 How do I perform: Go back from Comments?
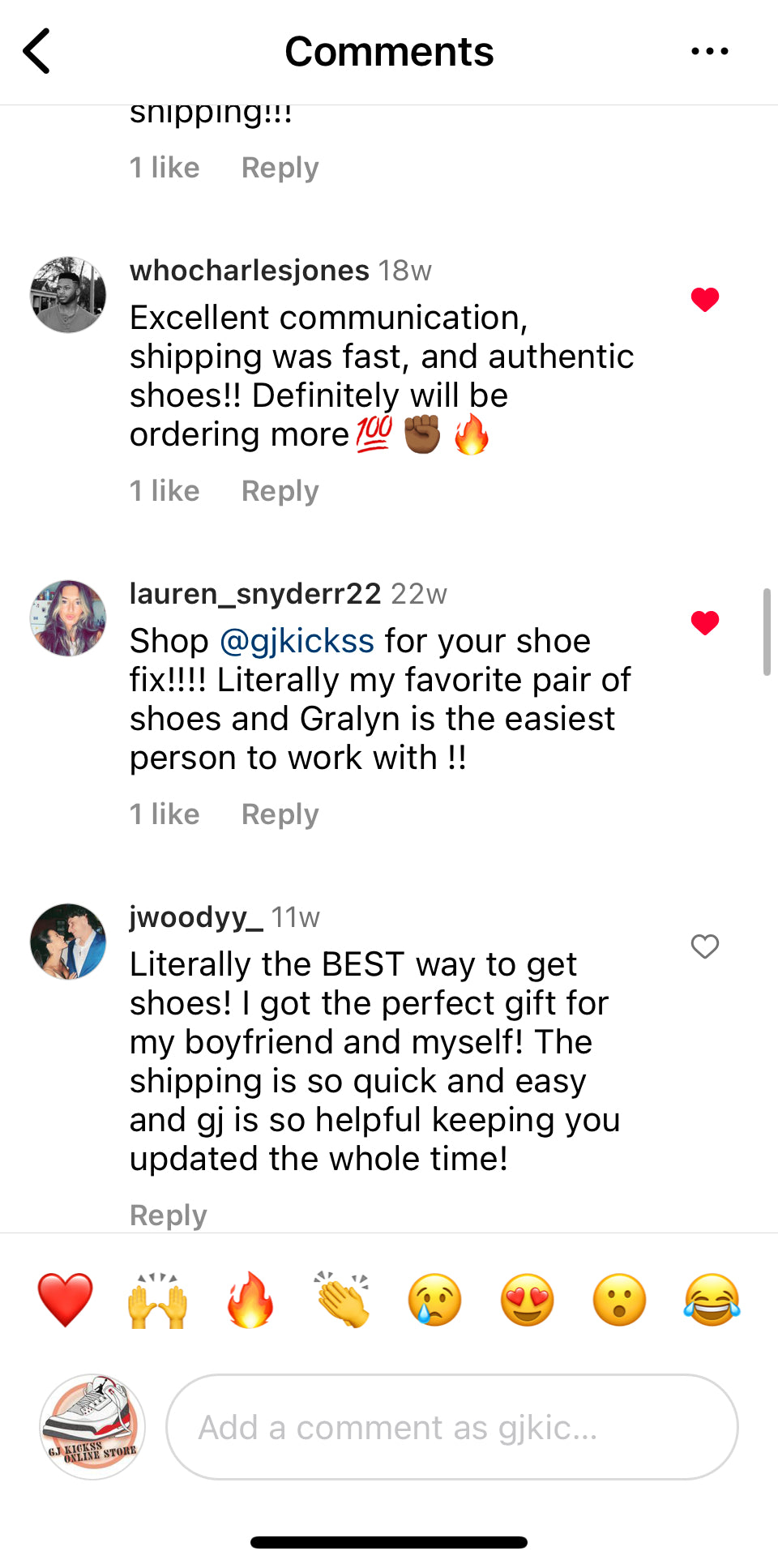click(37, 51)
